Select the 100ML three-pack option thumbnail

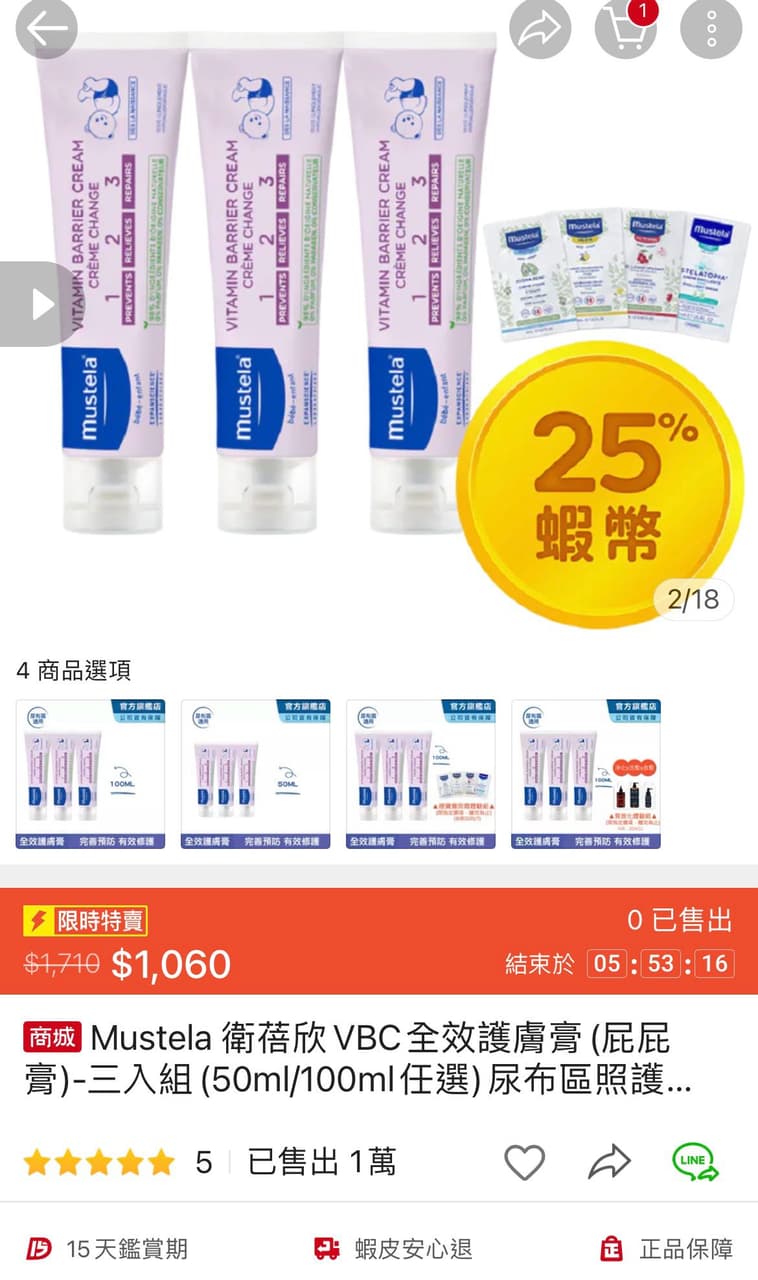[x=91, y=775]
